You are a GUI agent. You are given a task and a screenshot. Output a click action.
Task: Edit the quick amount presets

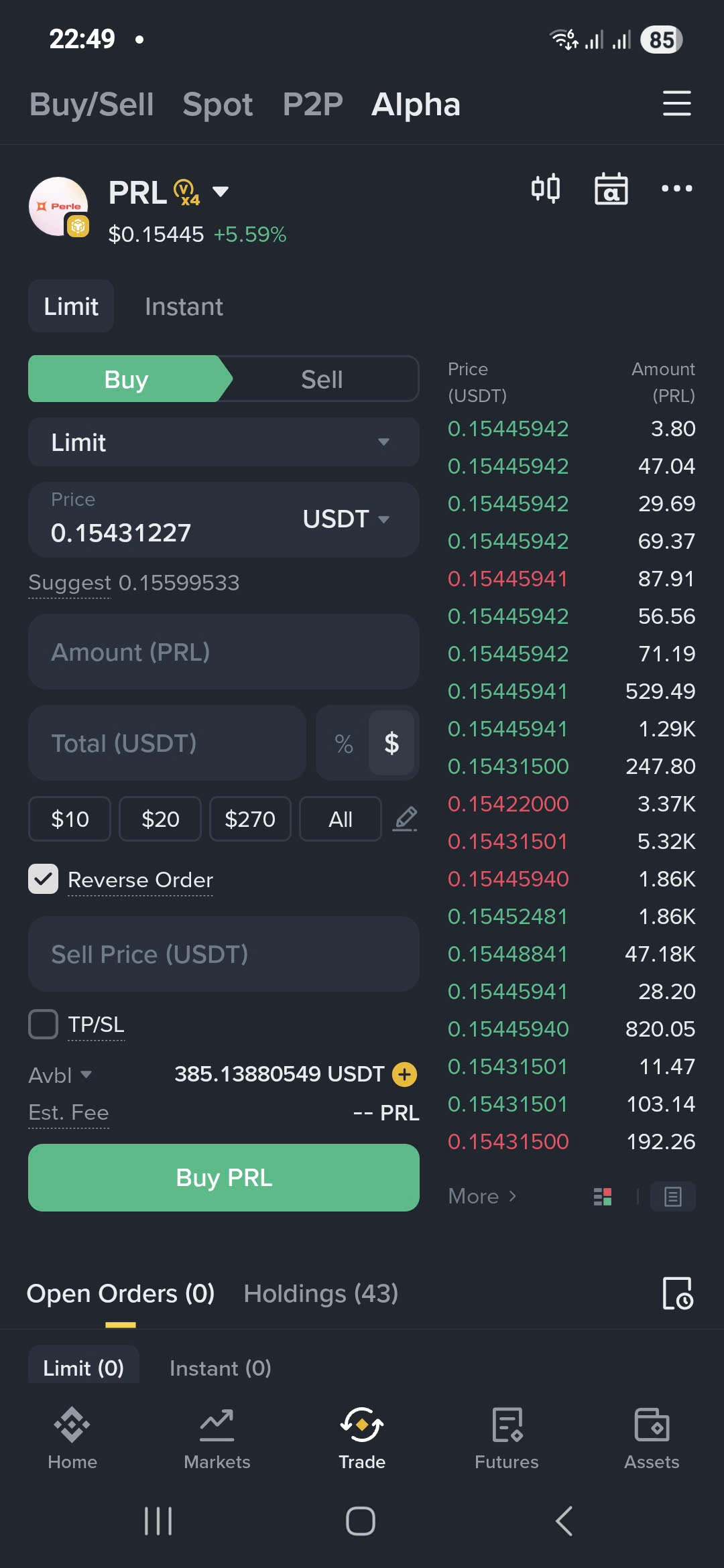tap(405, 819)
